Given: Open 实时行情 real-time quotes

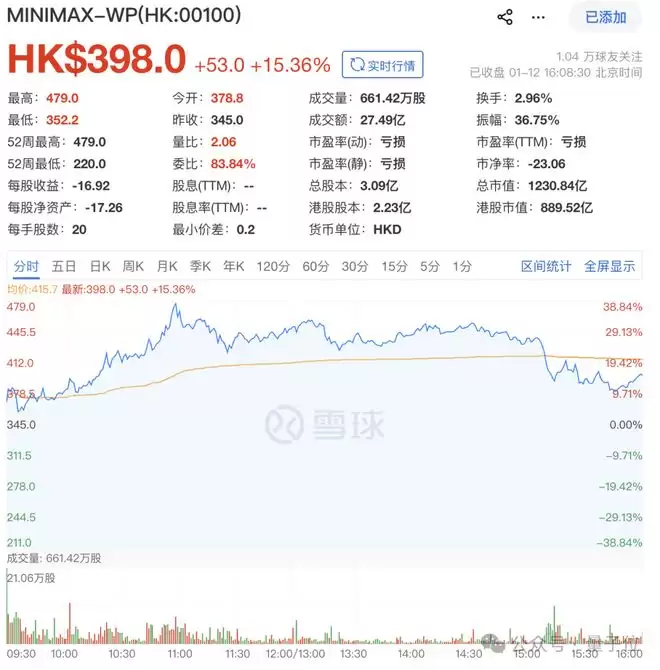Looking at the screenshot, I should 382,65.
